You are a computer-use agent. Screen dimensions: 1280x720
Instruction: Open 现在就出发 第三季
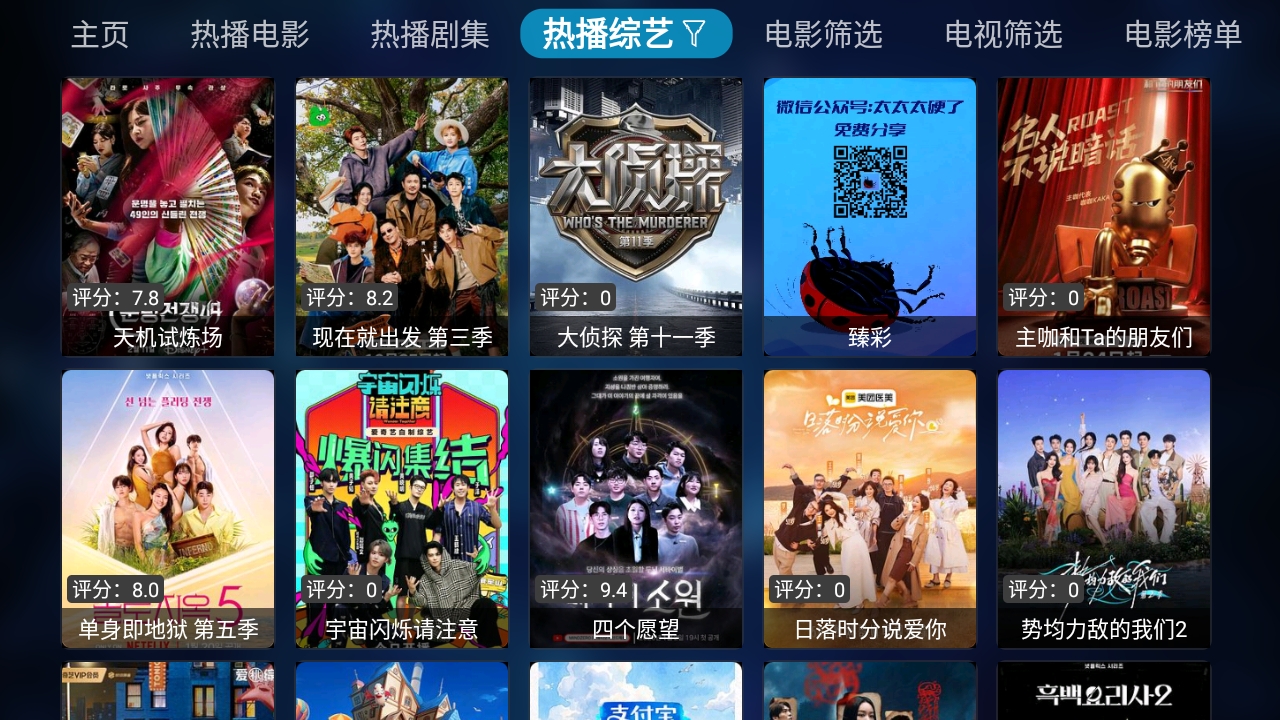pyautogui.click(x=402, y=217)
